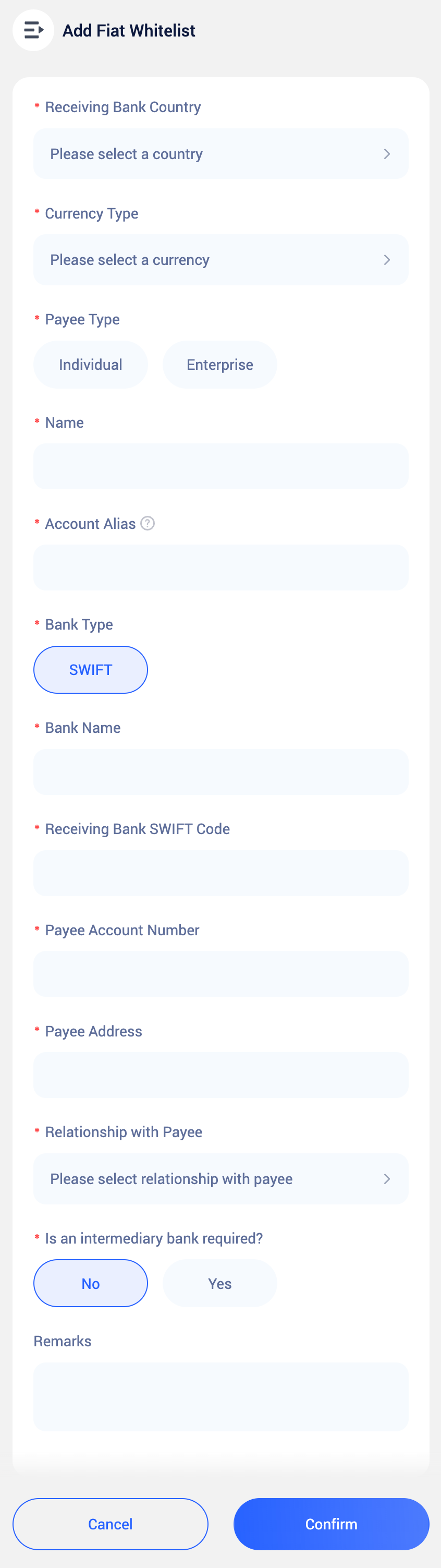Open Relationship with Payee dropdown
The height and width of the screenshot is (1568, 441).
coord(220,1179)
